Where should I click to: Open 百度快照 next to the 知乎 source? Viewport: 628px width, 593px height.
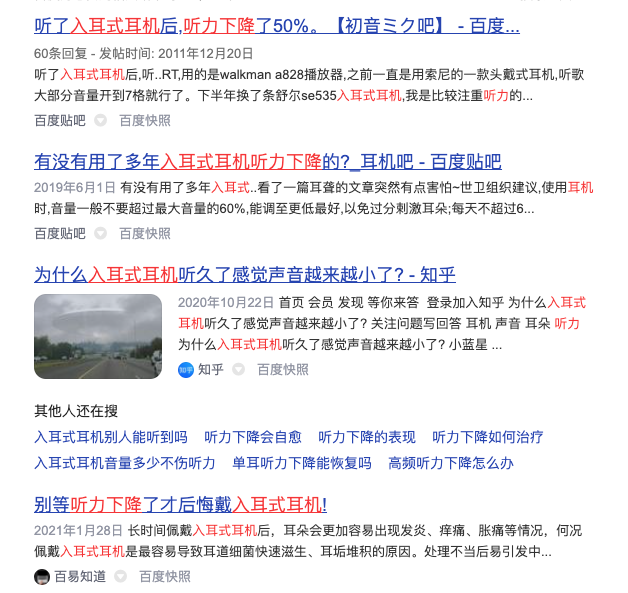point(283,370)
